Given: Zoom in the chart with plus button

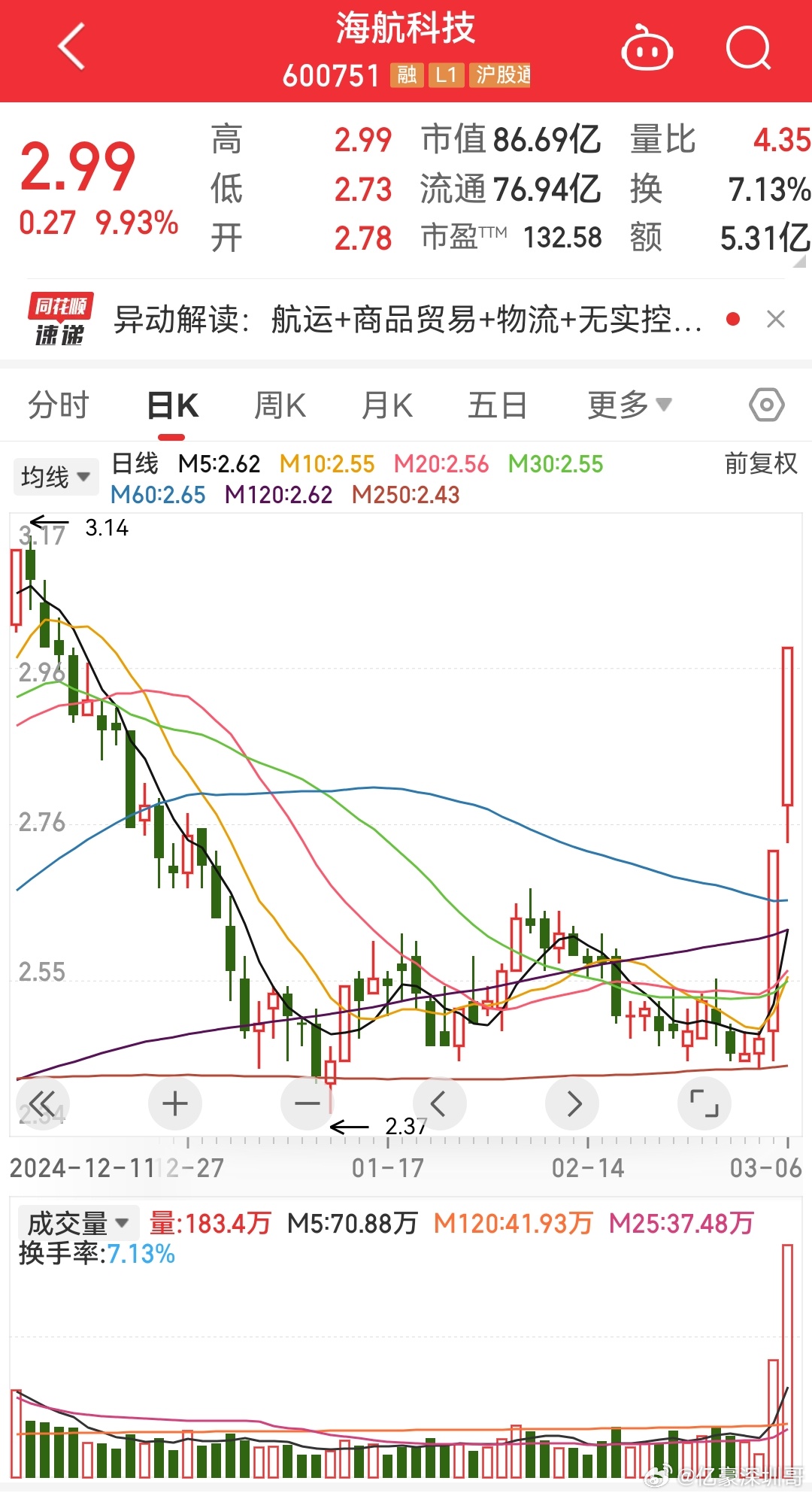Looking at the screenshot, I should tap(175, 1103).
